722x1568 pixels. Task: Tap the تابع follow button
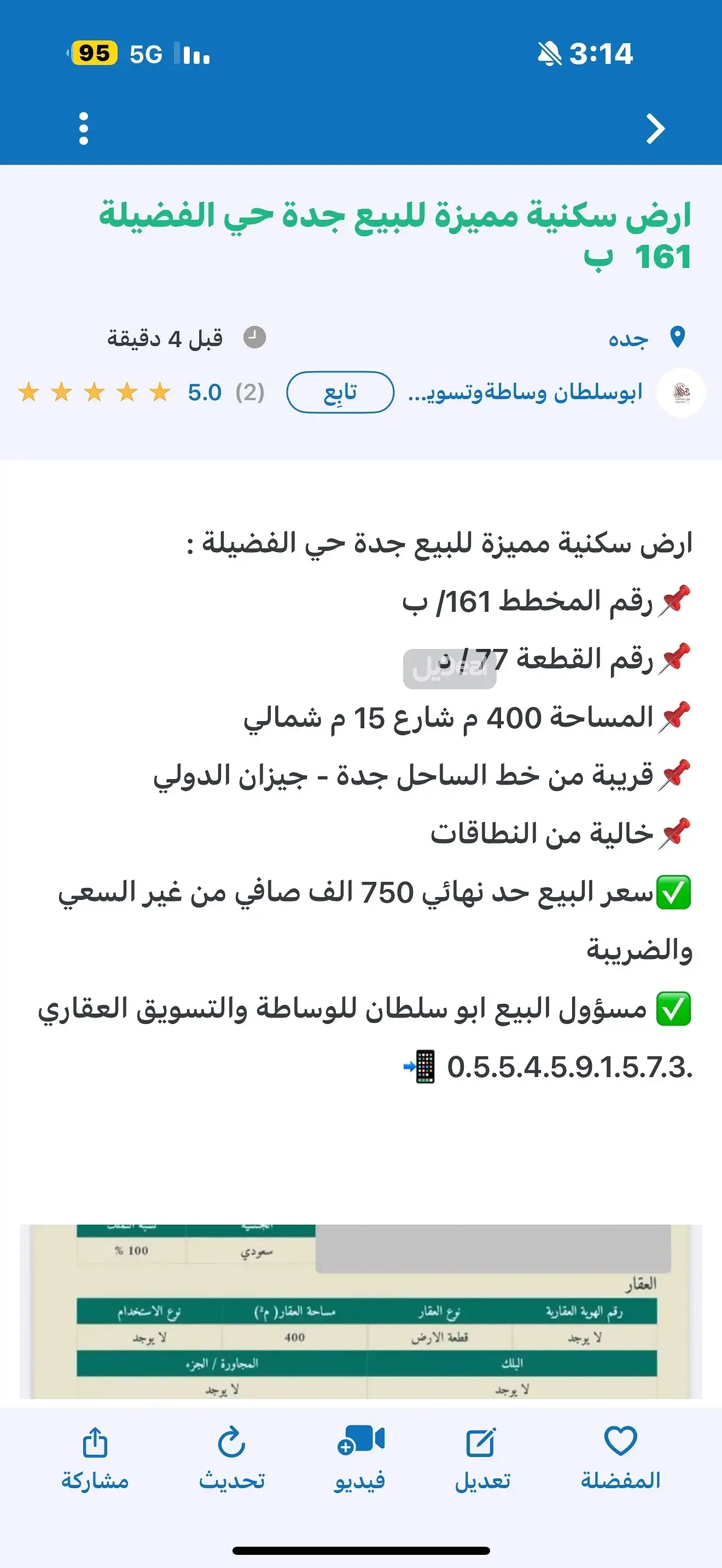tap(340, 393)
